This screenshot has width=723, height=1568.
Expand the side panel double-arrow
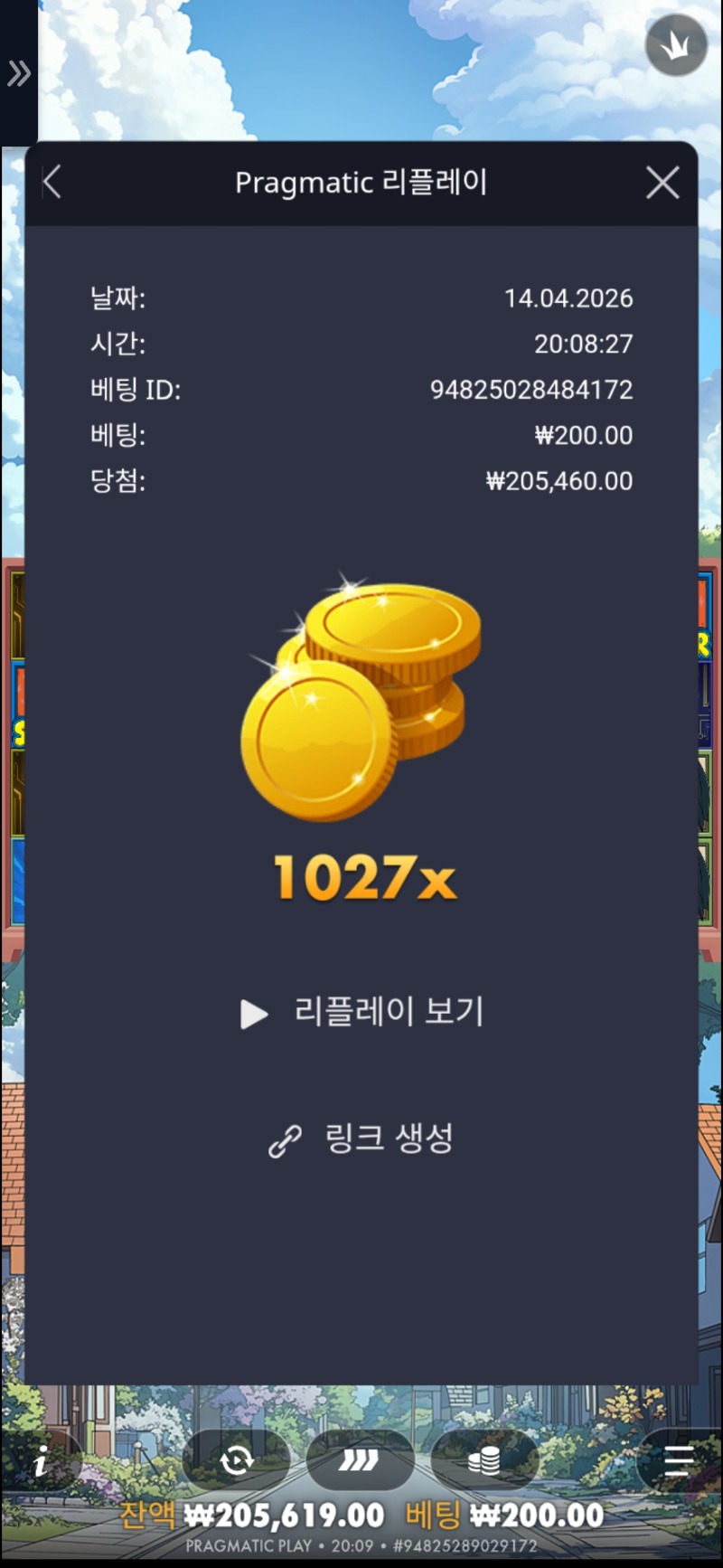pos(18,73)
